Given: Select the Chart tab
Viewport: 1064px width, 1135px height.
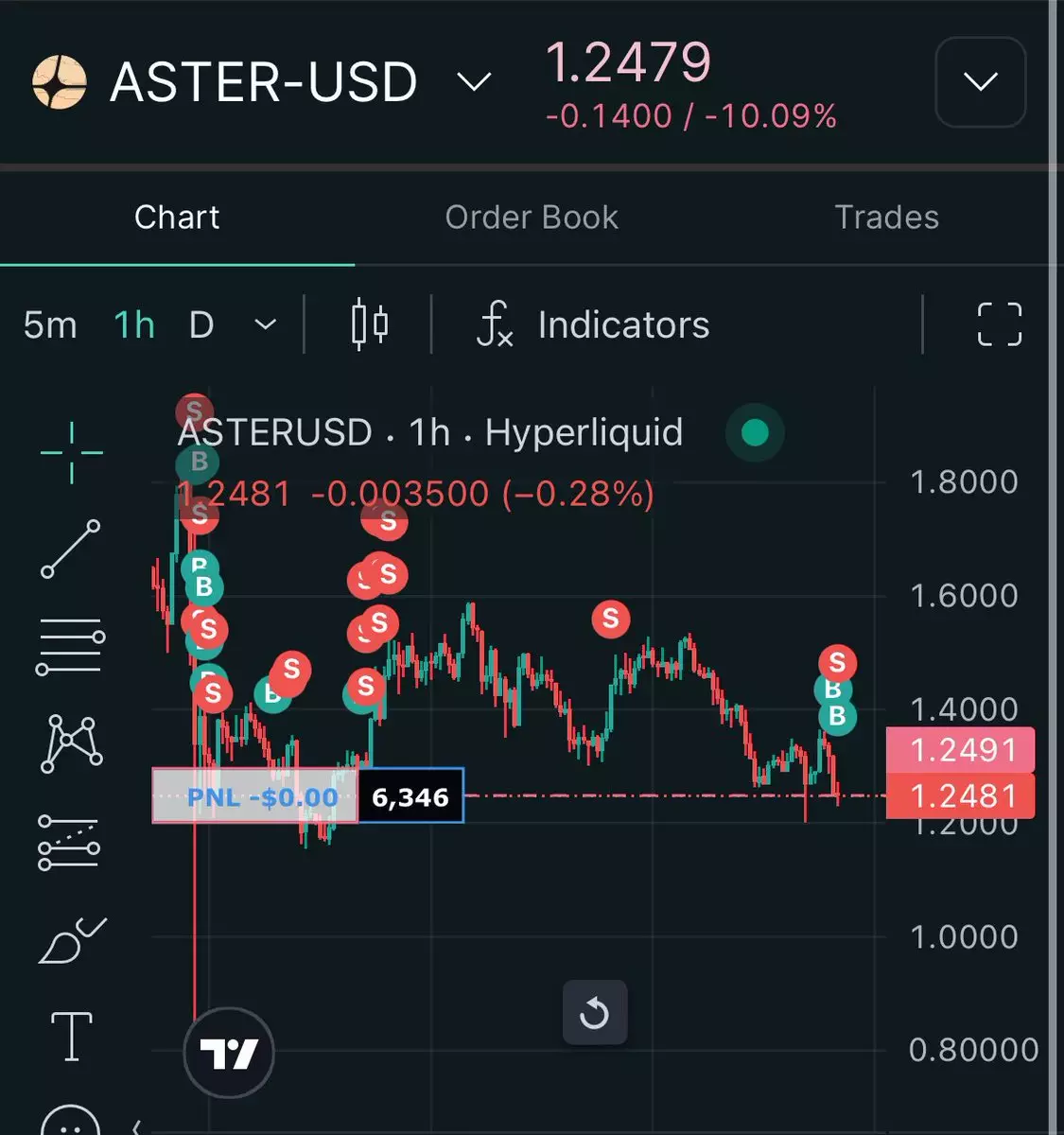Looking at the screenshot, I should [177, 218].
